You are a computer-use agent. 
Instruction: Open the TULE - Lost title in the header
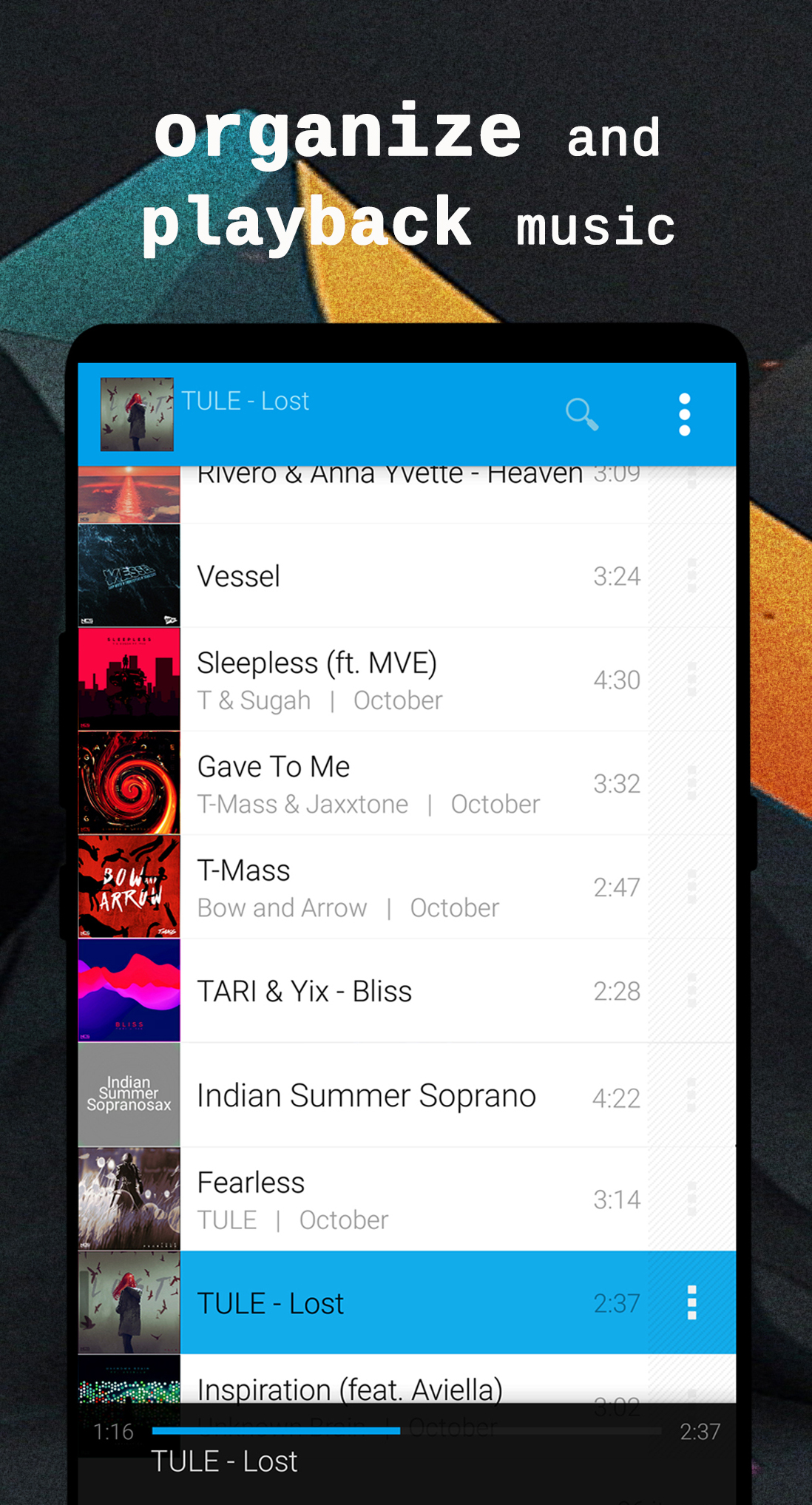(x=245, y=400)
